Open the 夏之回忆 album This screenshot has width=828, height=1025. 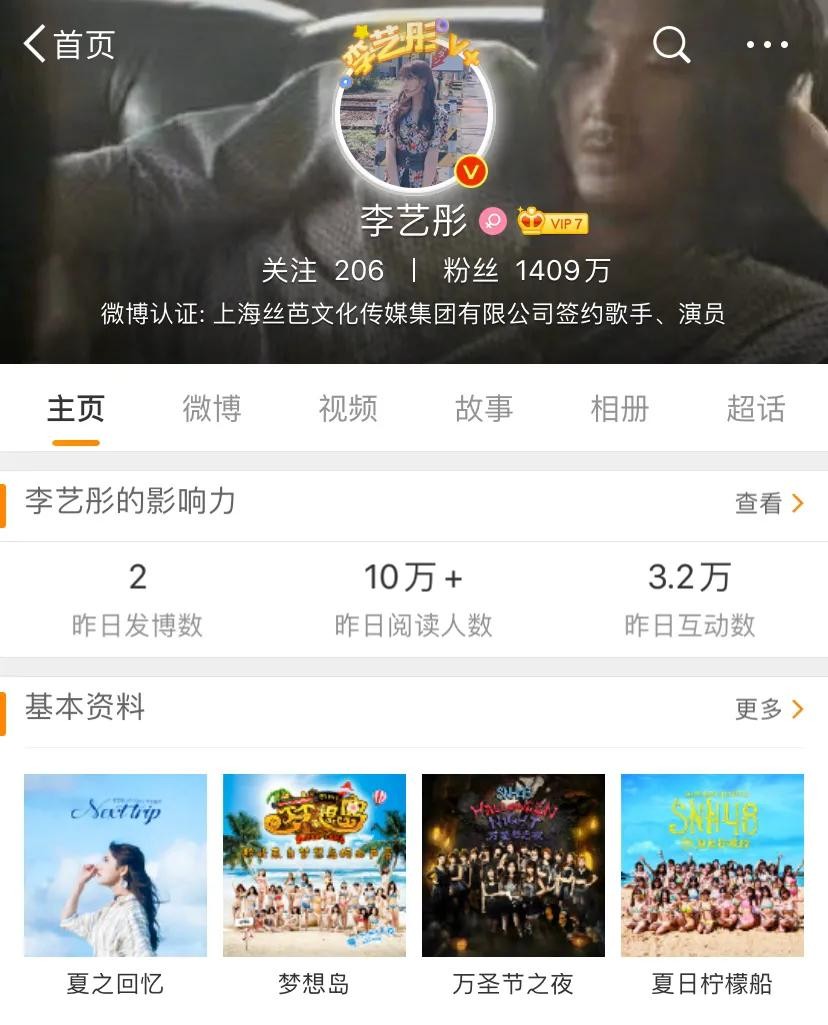pyautogui.click(x=115, y=866)
